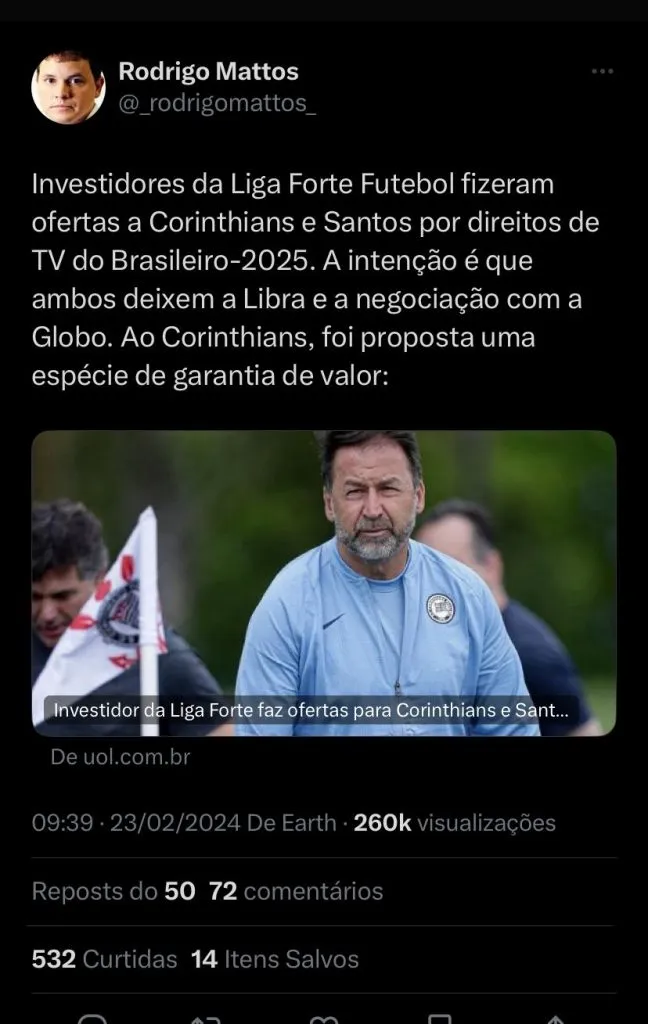View the 50 reposts list

point(113,890)
